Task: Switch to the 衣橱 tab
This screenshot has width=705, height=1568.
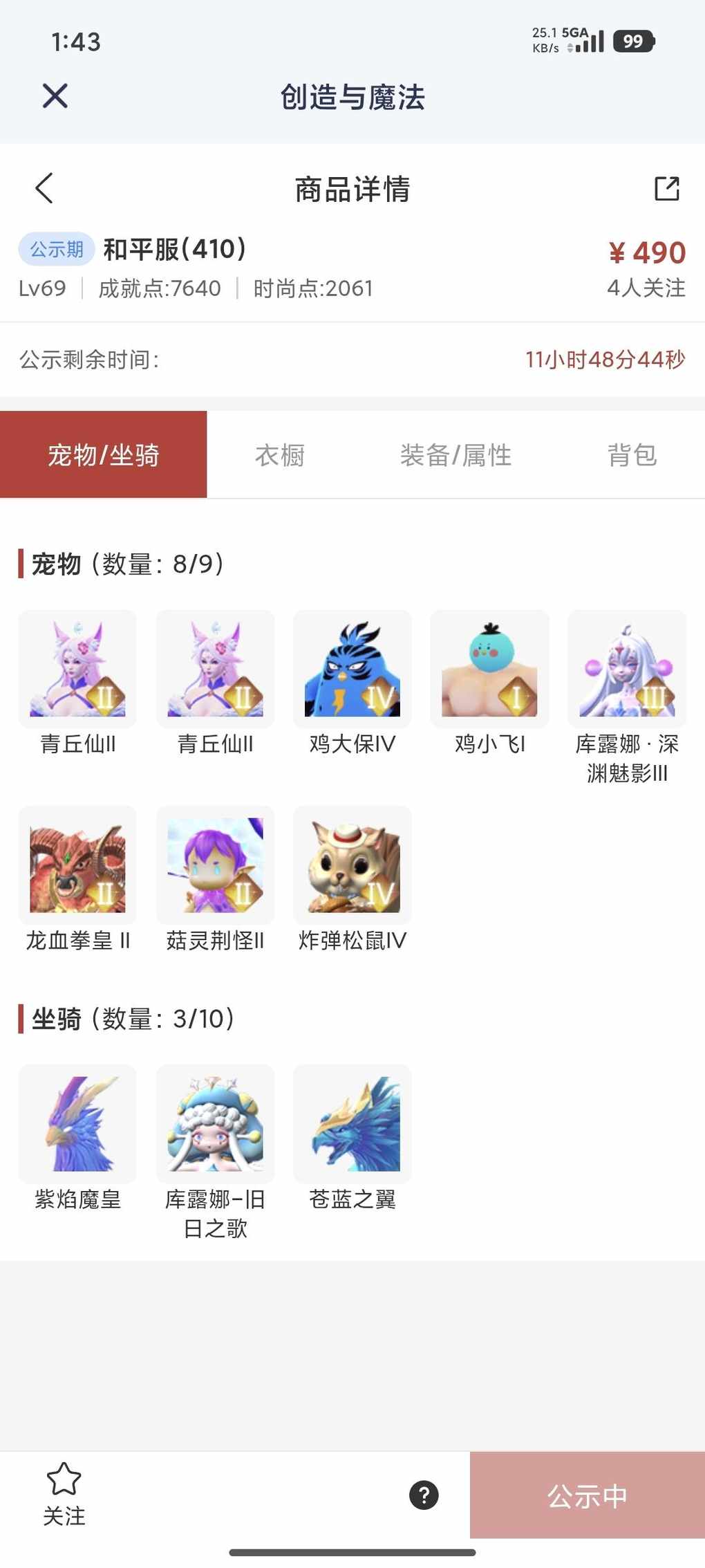Action: tap(280, 455)
